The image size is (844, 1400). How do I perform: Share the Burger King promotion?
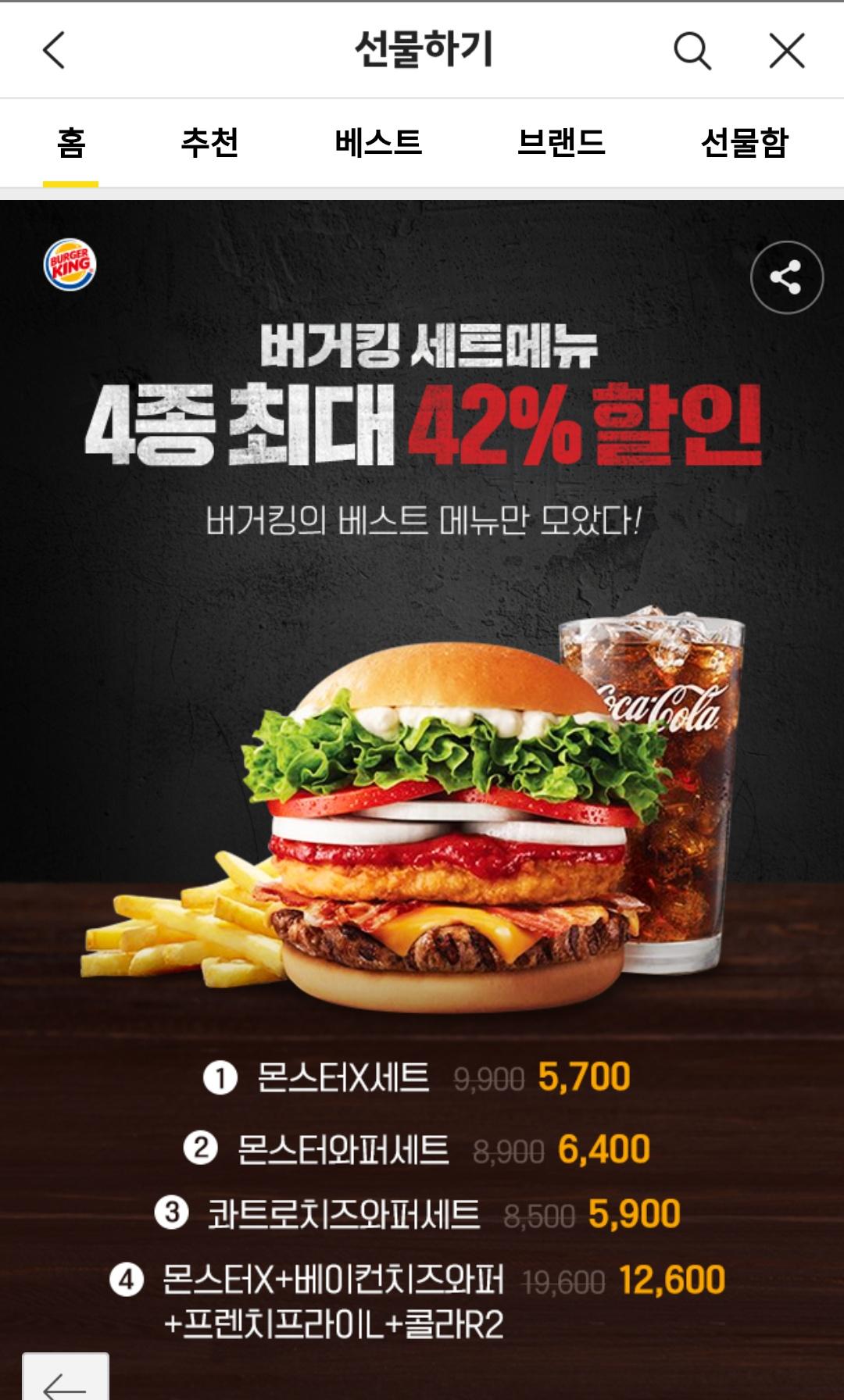click(x=786, y=277)
